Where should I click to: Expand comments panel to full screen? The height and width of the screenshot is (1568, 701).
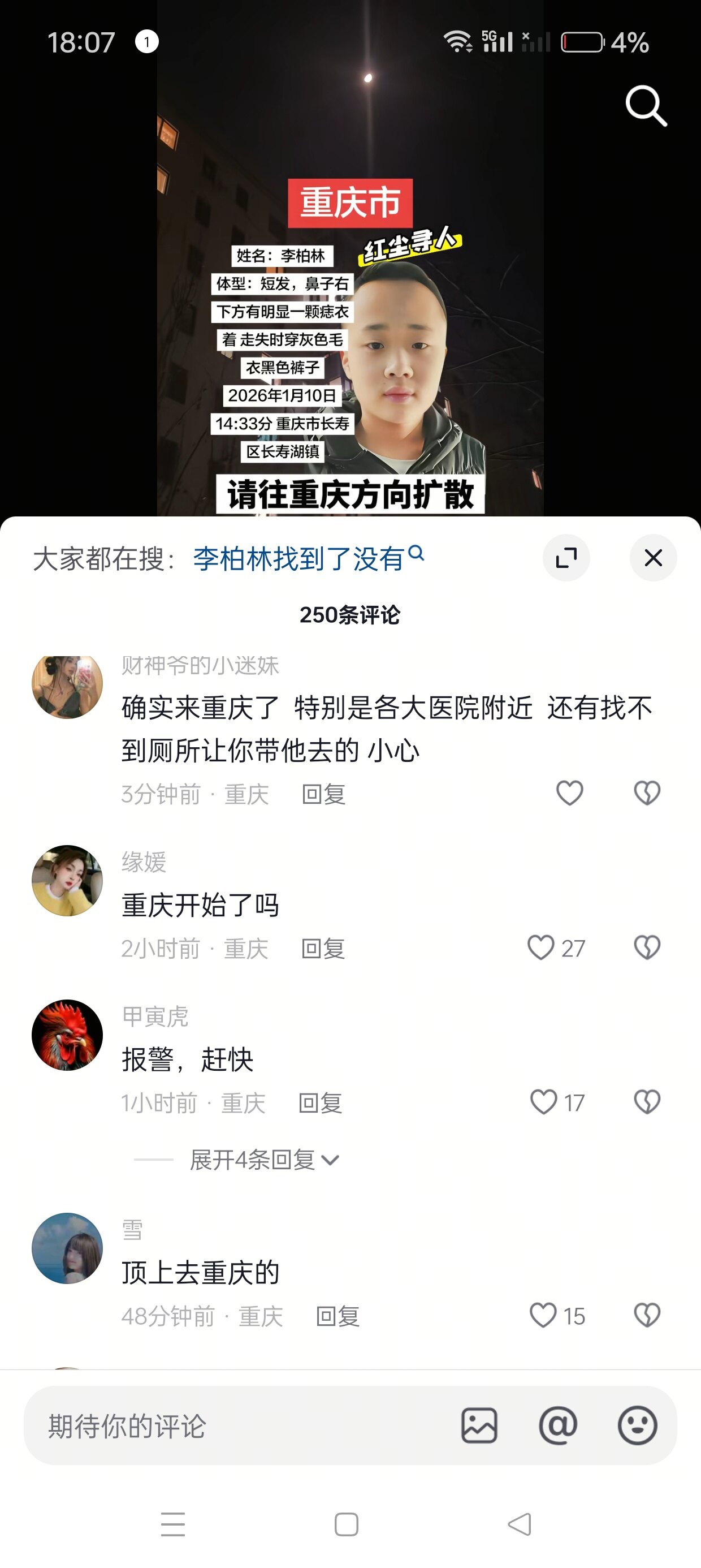pyautogui.click(x=566, y=558)
